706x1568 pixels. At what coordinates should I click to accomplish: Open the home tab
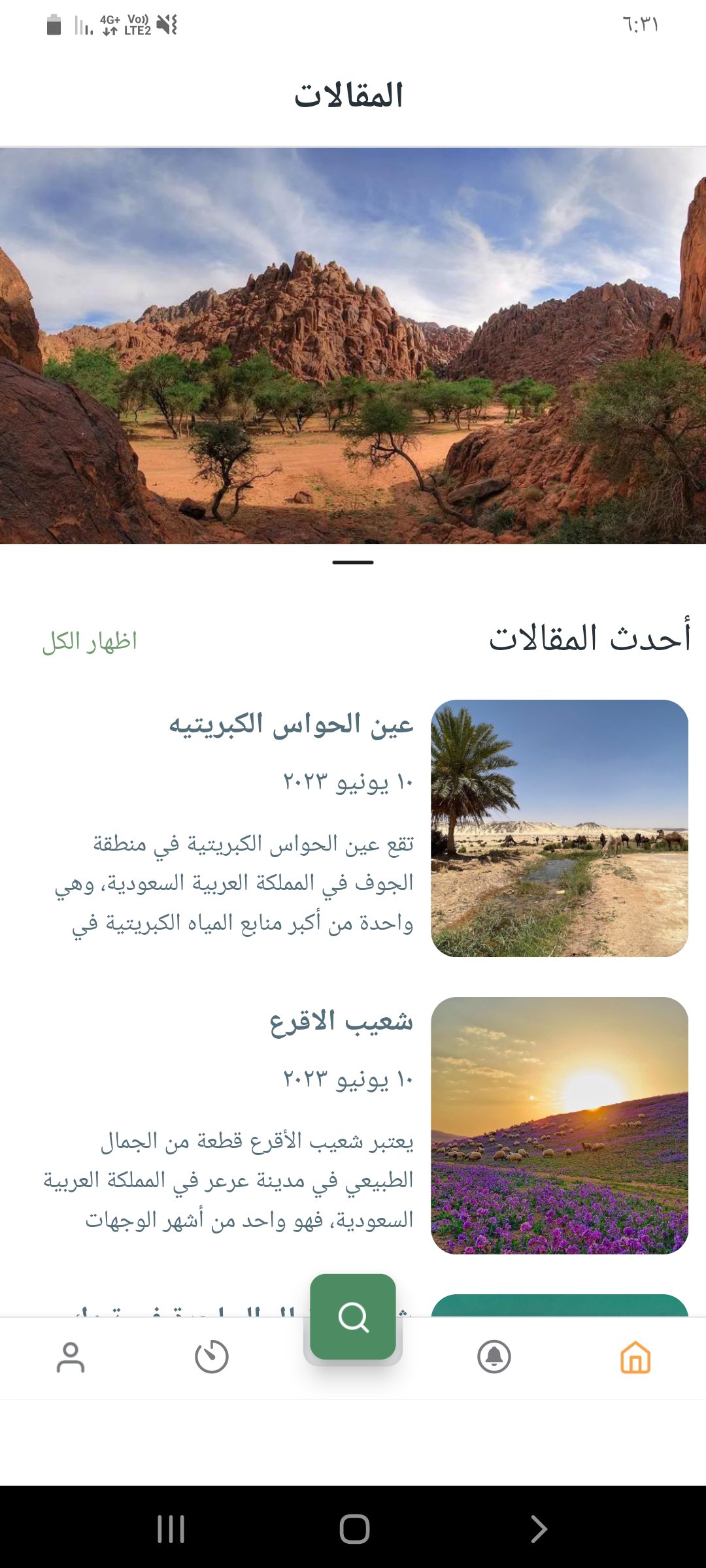click(635, 1358)
